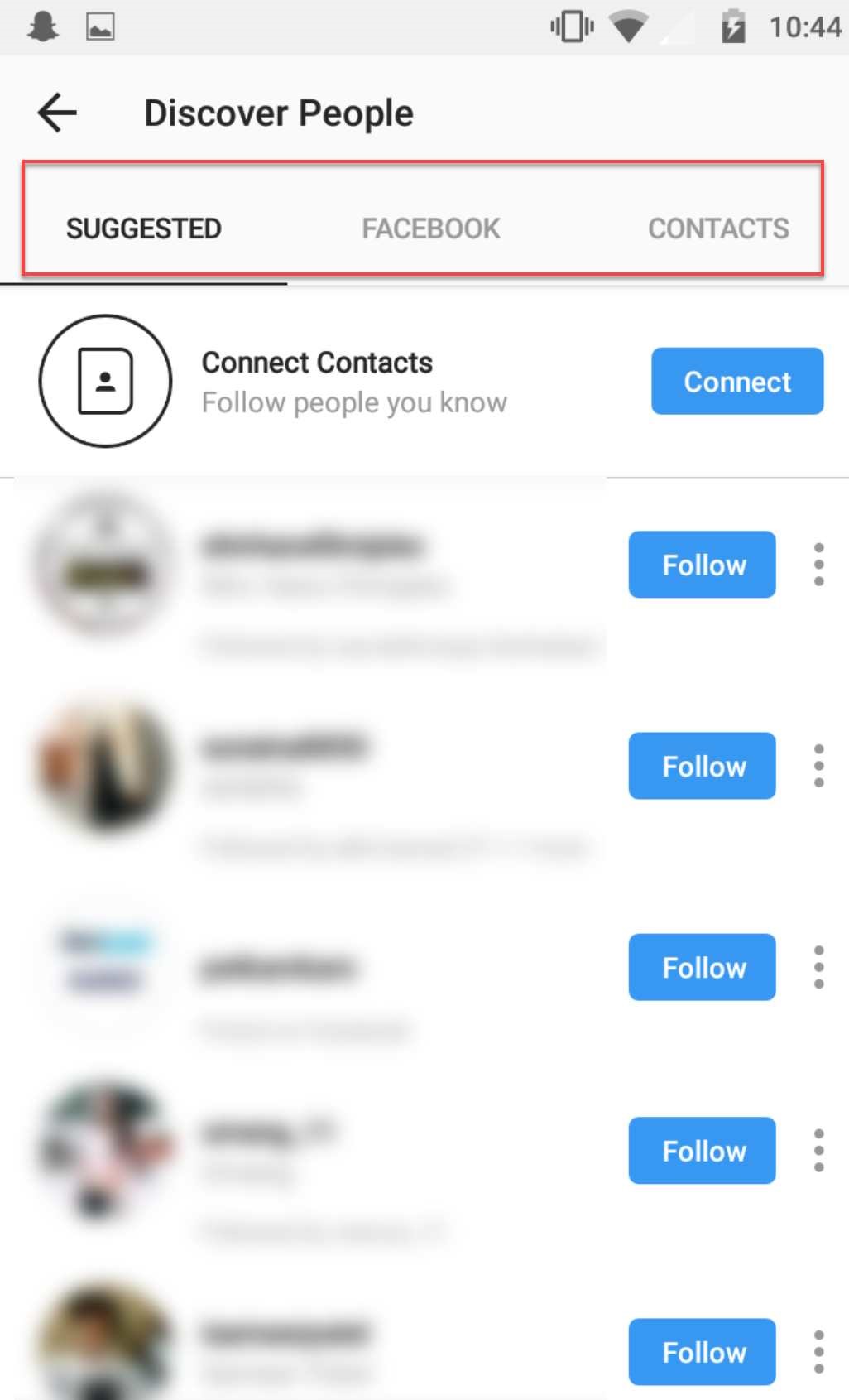Open options menu for third suggestion
Screen dimensions: 849x1400
tap(818, 967)
